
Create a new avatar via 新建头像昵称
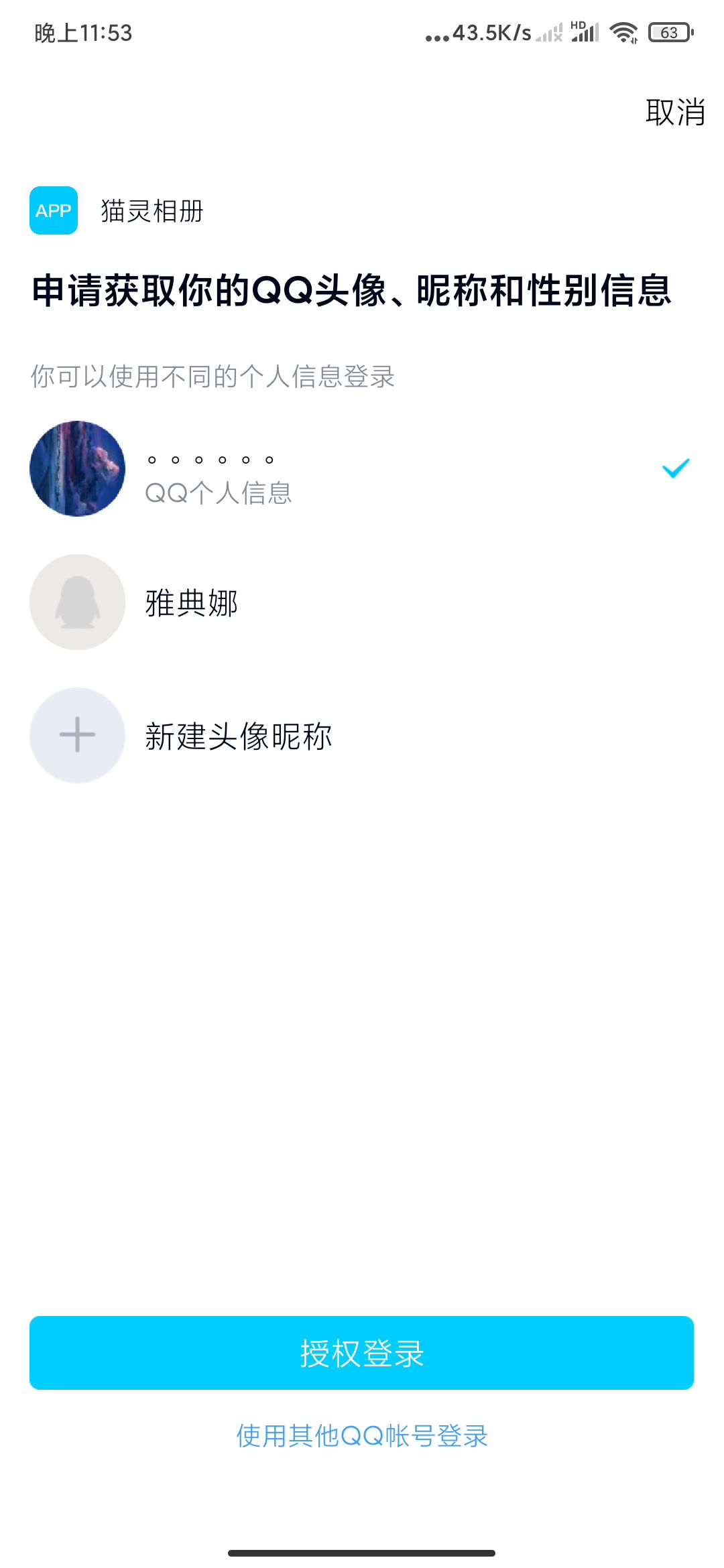pos(362,735)
